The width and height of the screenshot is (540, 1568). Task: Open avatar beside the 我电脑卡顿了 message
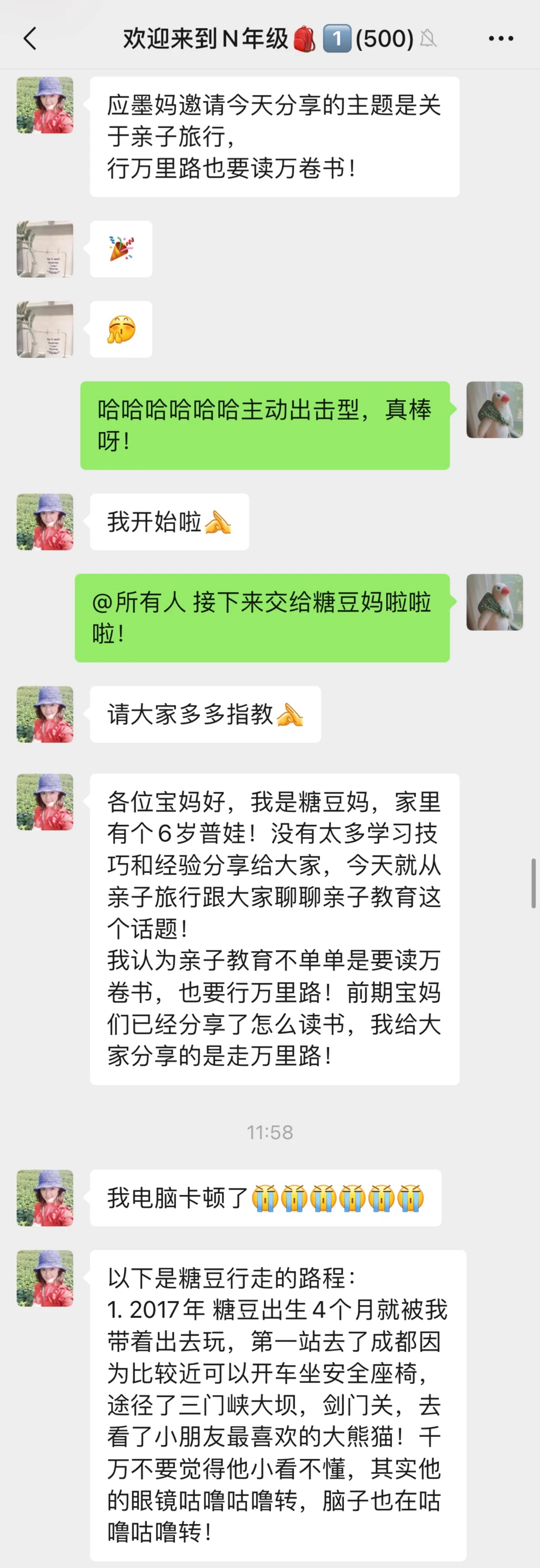pyautogui.click(x=45, y=1197)
